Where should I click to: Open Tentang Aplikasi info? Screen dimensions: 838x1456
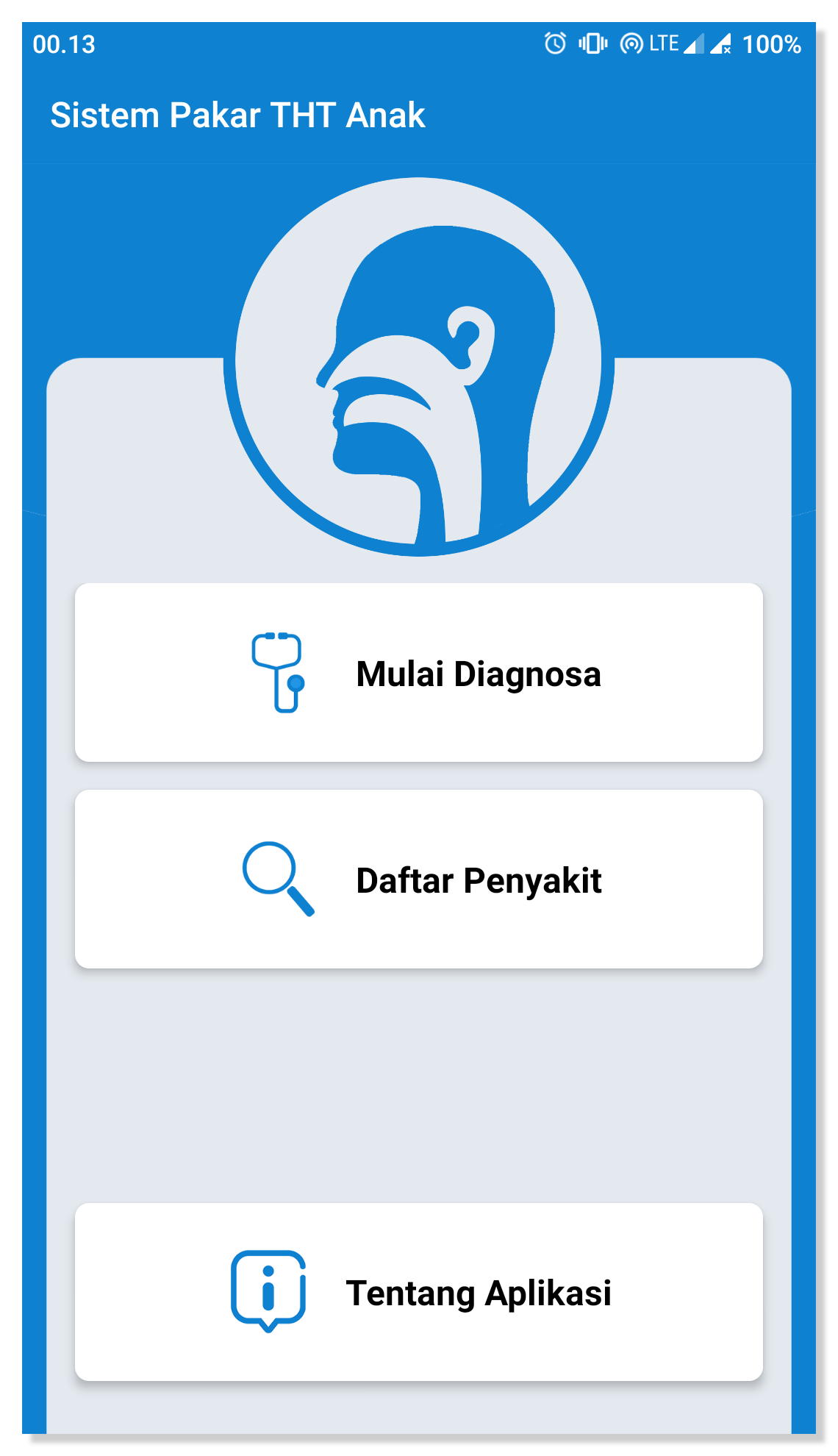(x=419, y=1292)
